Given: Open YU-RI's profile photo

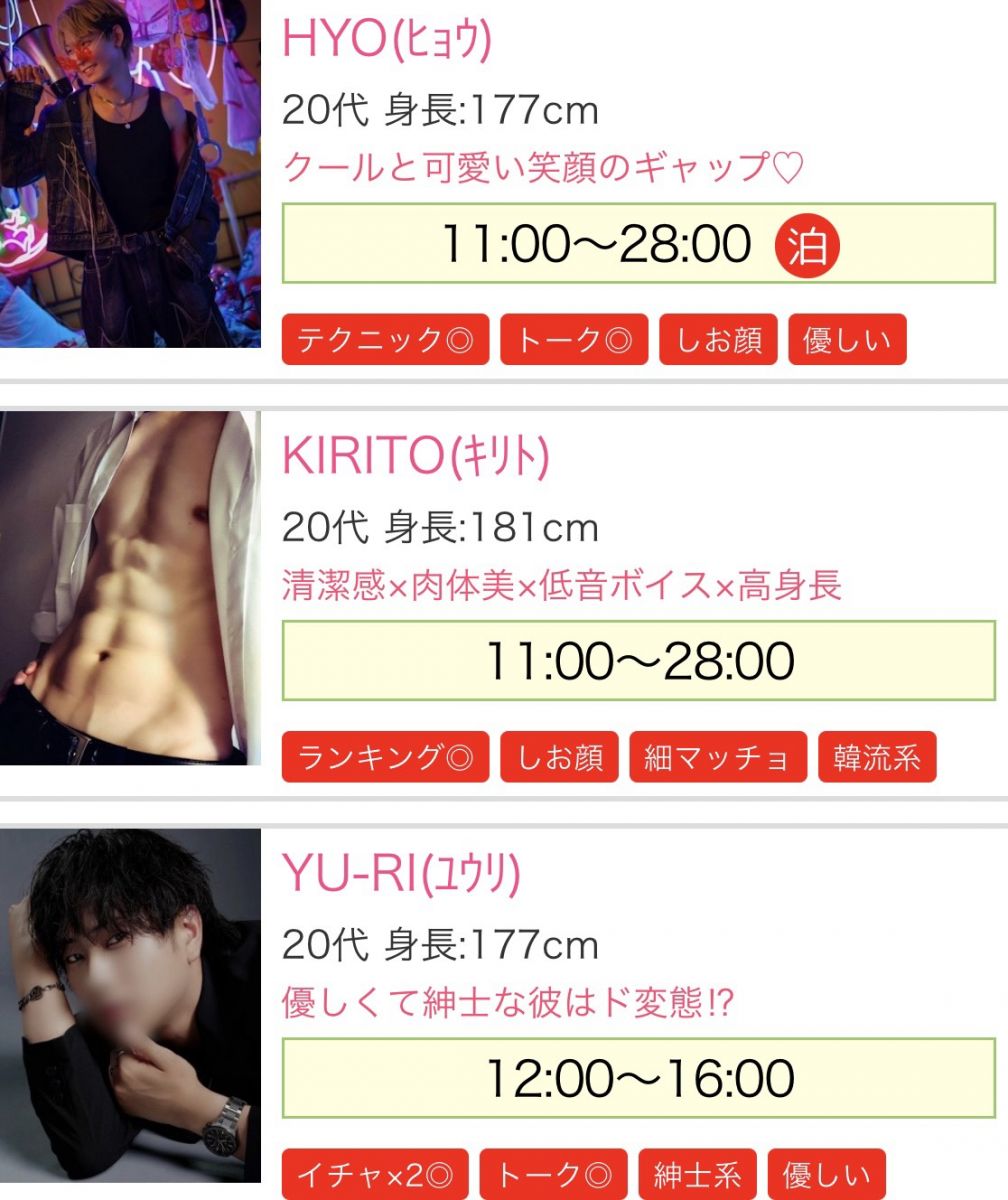Looking at the screenshot, I should point(130,1005).
